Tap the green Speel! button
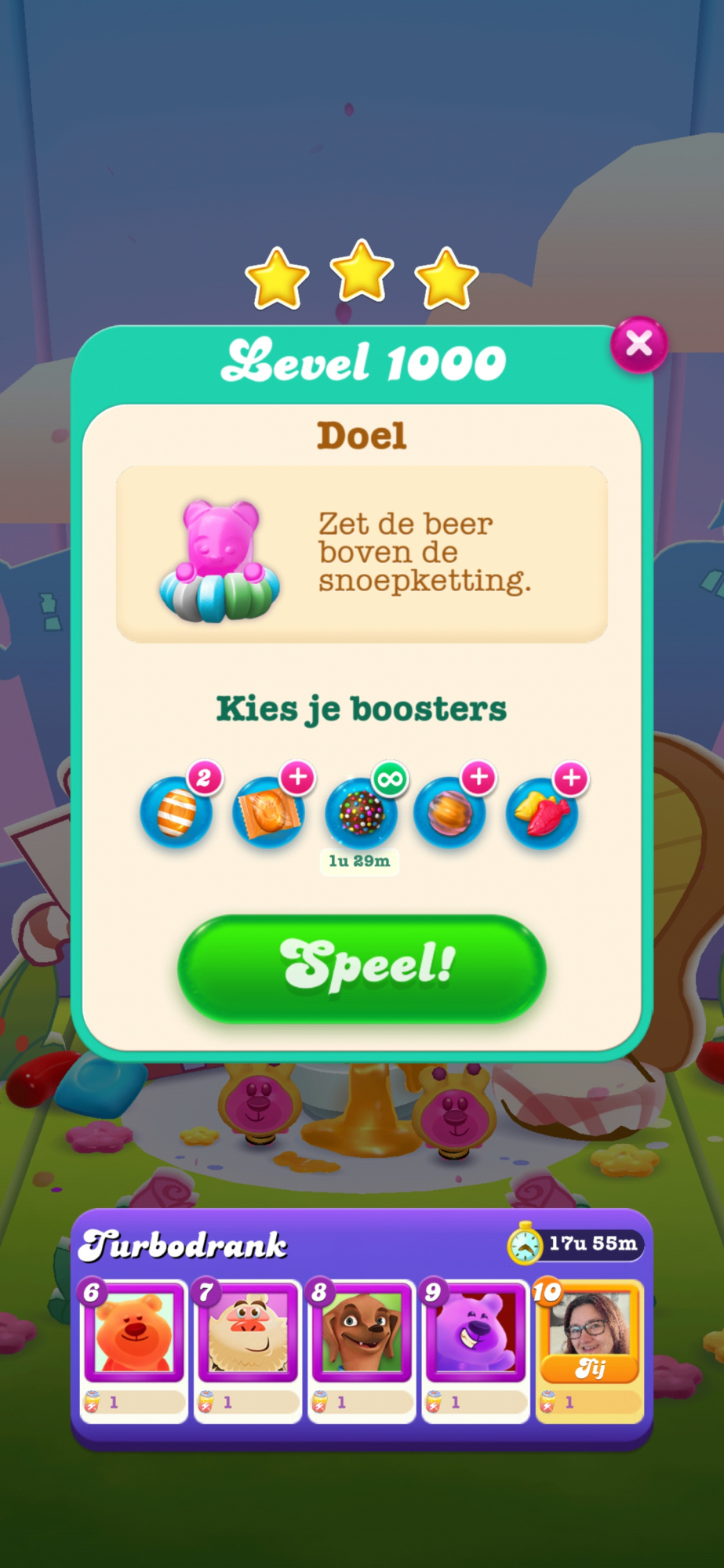The width and height of the screenshot is (724, 1568). (362, 967)
